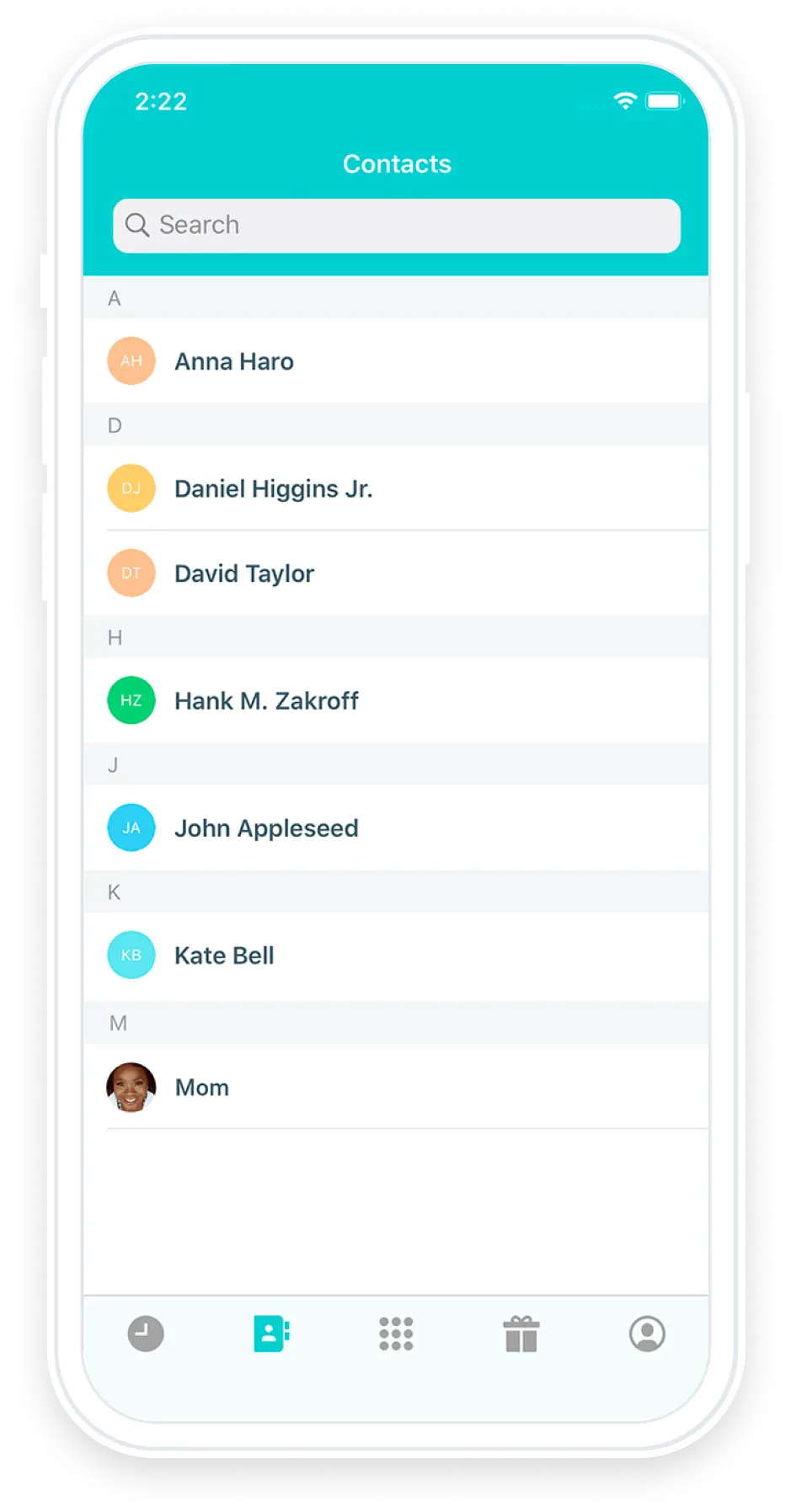Open Anna Haro's contact
The height and width of the screenshot is (1512, 791).
coord(234,361)
